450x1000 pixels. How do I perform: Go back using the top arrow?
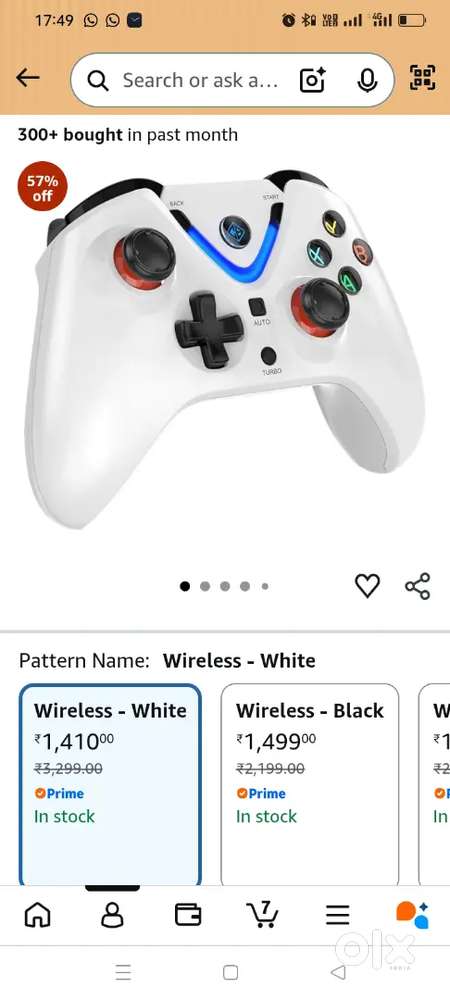28,78
